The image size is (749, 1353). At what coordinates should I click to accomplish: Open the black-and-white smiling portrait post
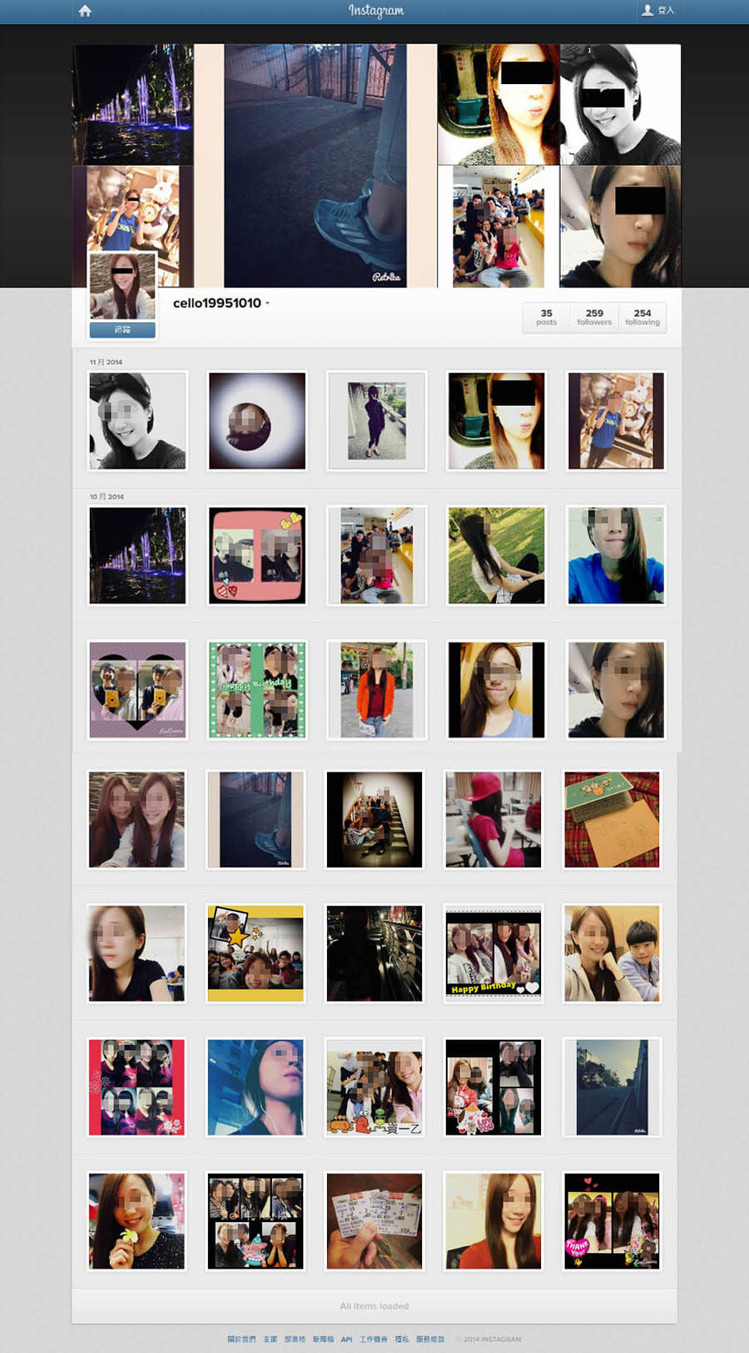click(137, 421)
